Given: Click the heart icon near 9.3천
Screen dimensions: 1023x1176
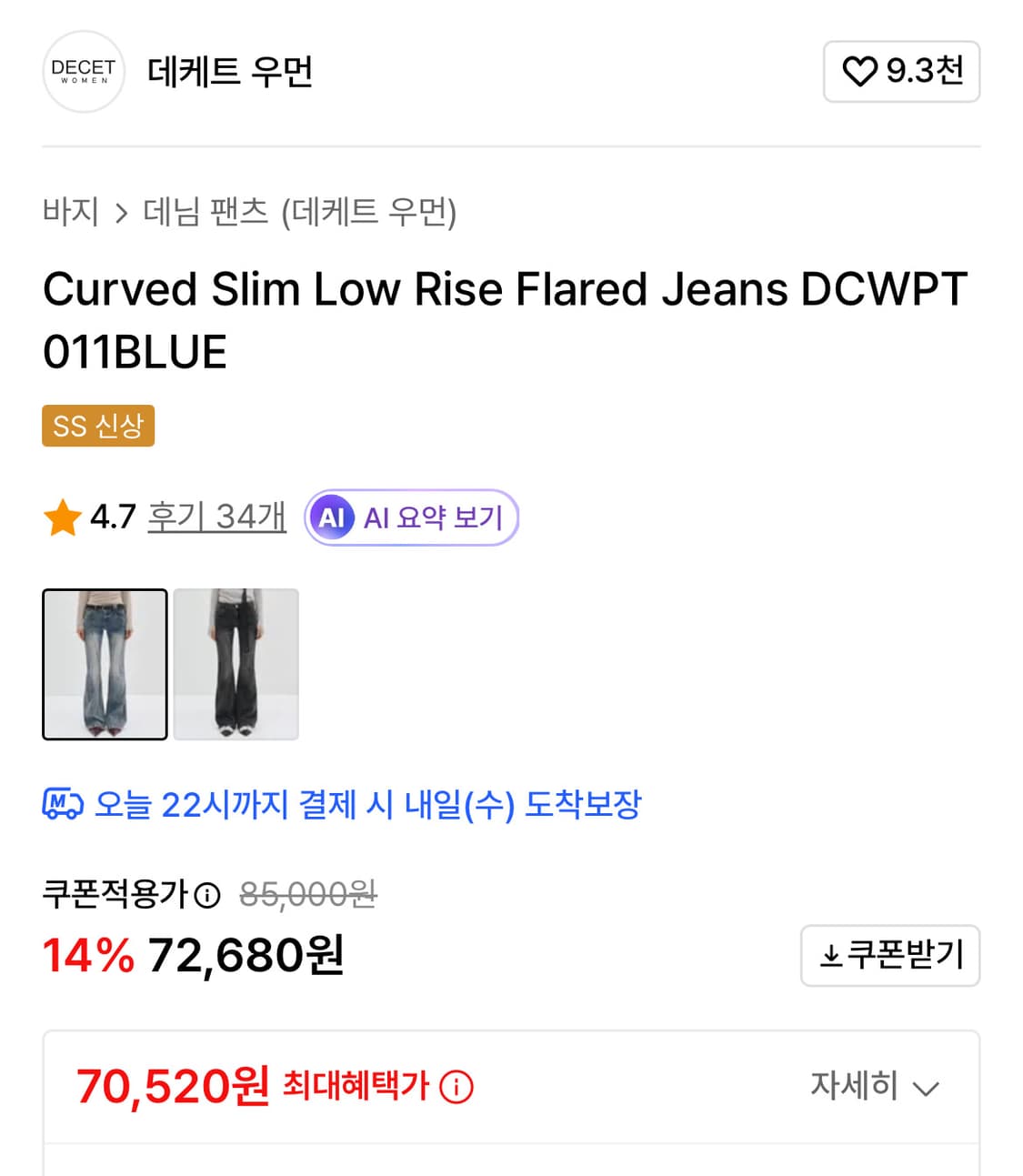Looking at the screenshot, I should click(x=862, y=72).
